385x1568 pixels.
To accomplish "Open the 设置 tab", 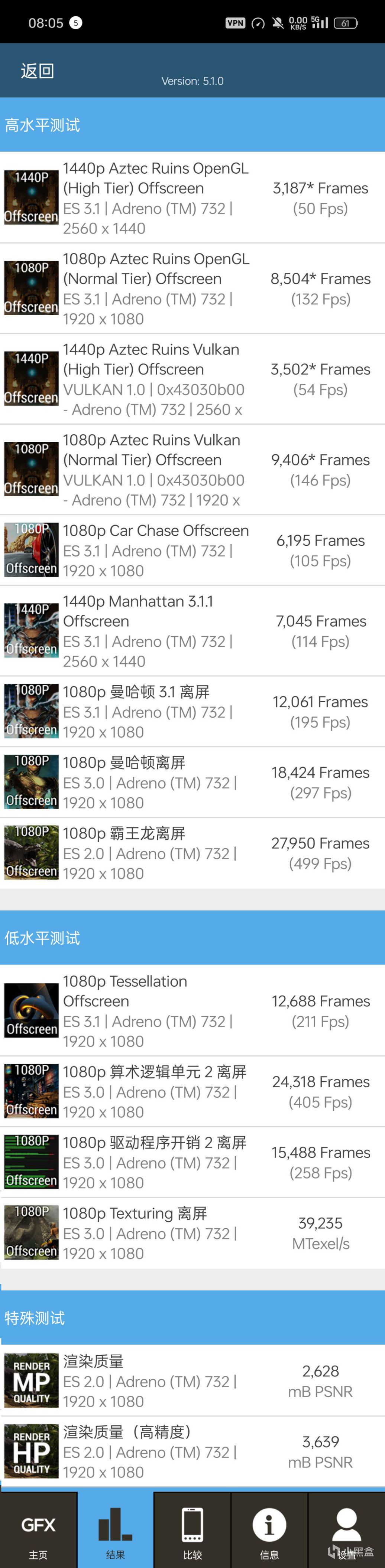I will click(347, 1530).
